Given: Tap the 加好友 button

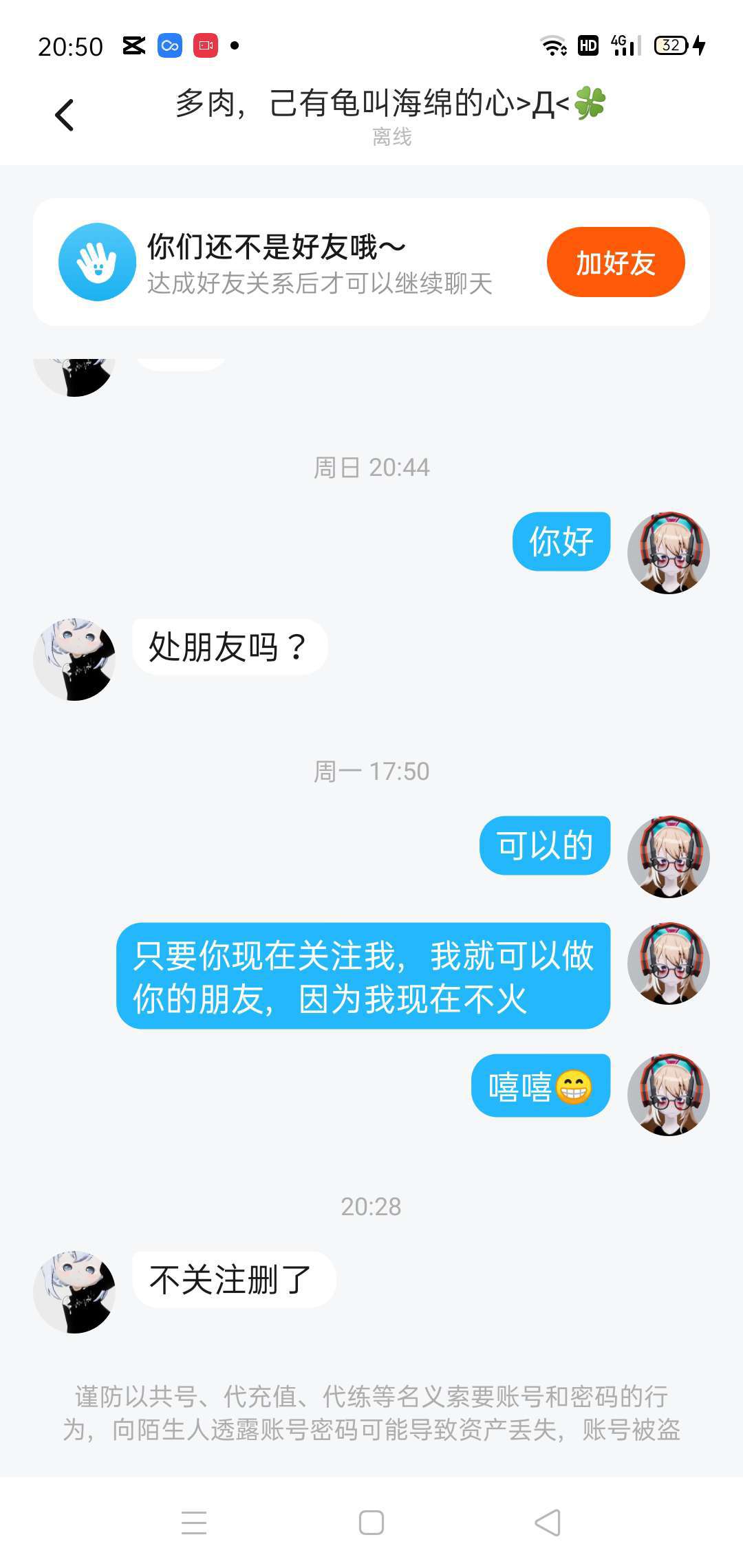Looking at the screenshot, I should (x=615, y=262).
